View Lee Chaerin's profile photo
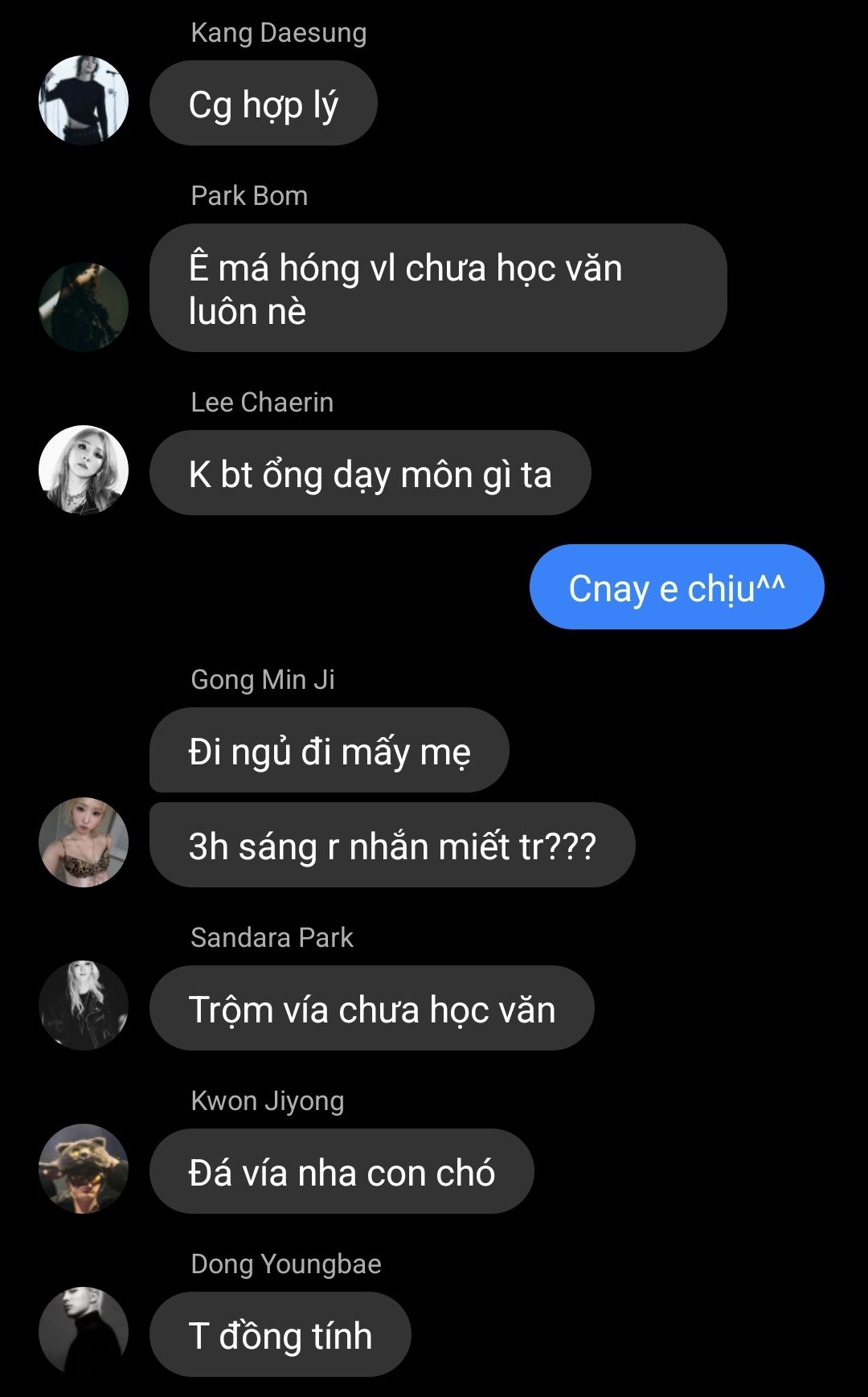 84,470
